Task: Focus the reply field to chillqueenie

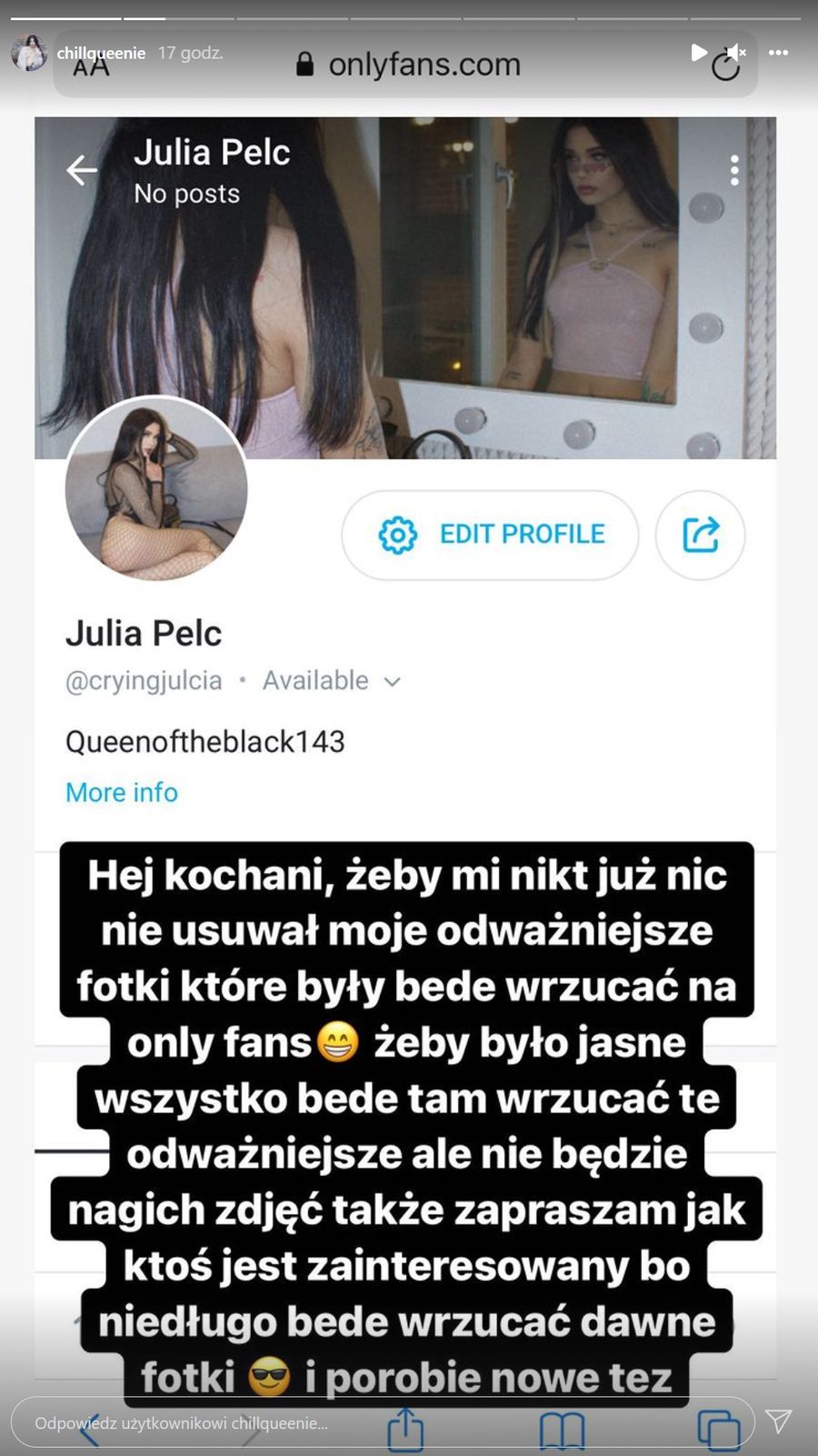Action: (382, 1422)
